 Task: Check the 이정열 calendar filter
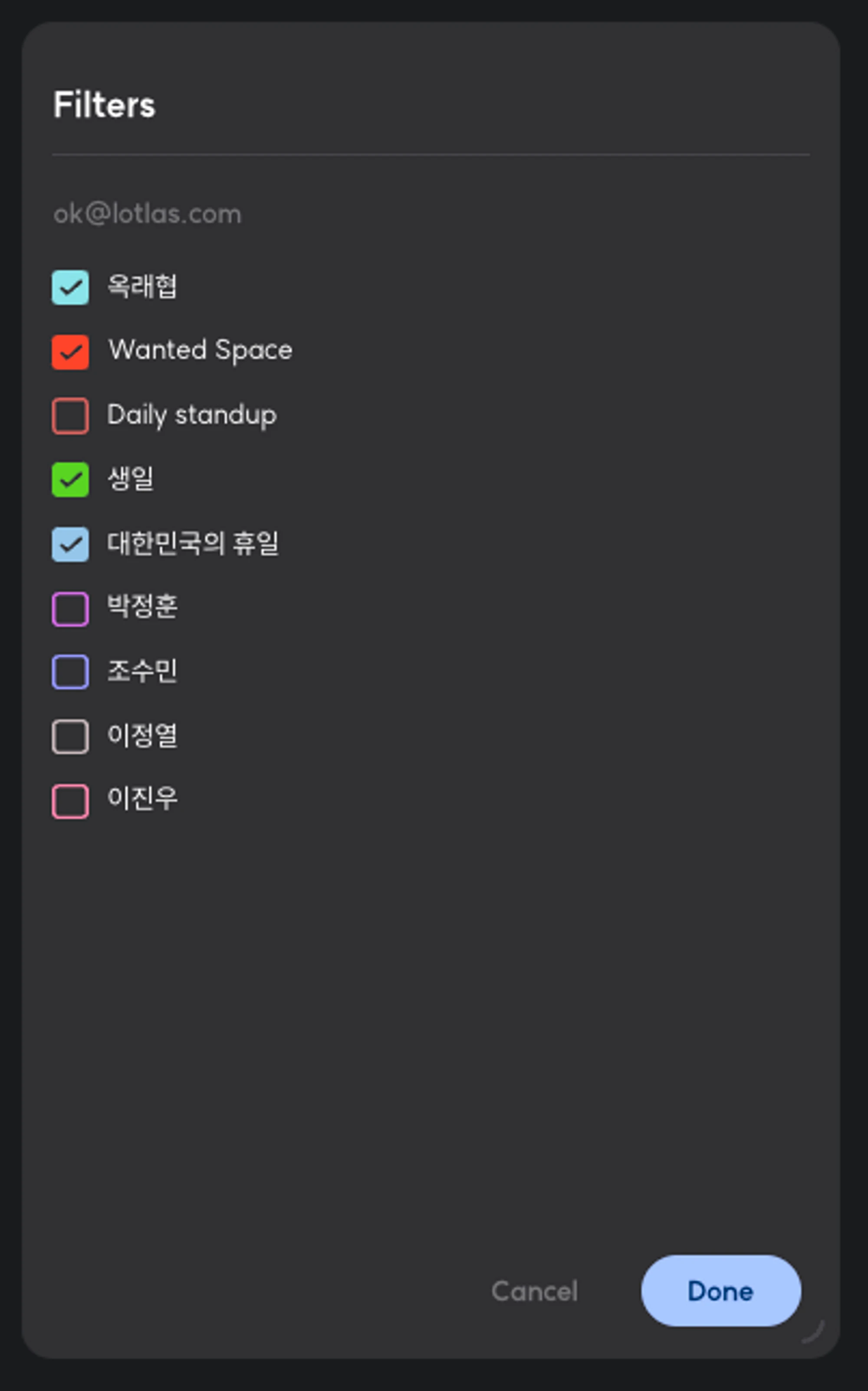(x=70, y=736)
